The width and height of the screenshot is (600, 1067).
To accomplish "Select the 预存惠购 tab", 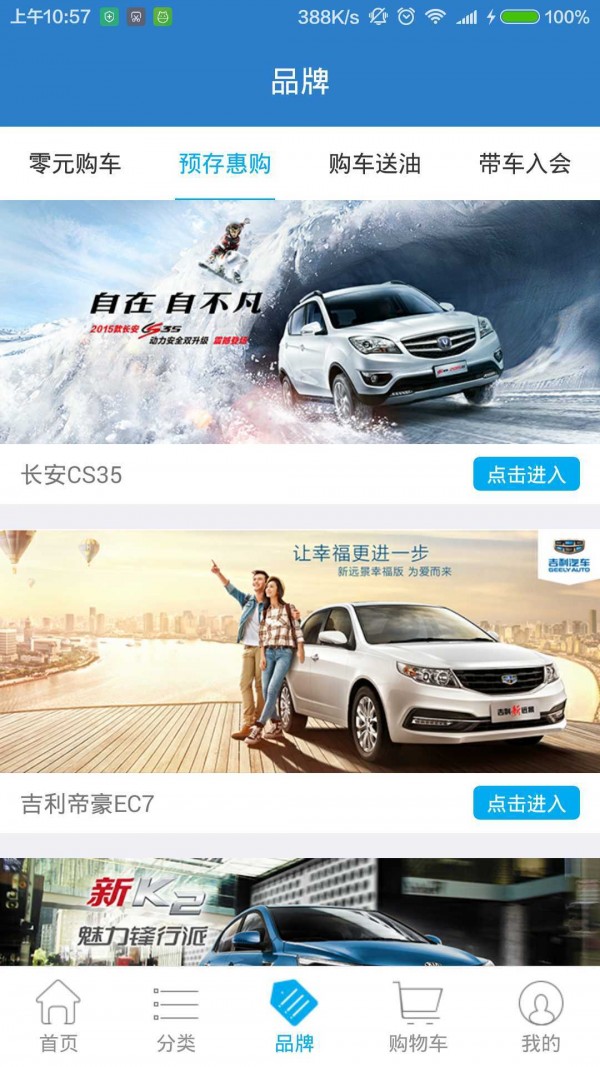I will pos(225,164).
